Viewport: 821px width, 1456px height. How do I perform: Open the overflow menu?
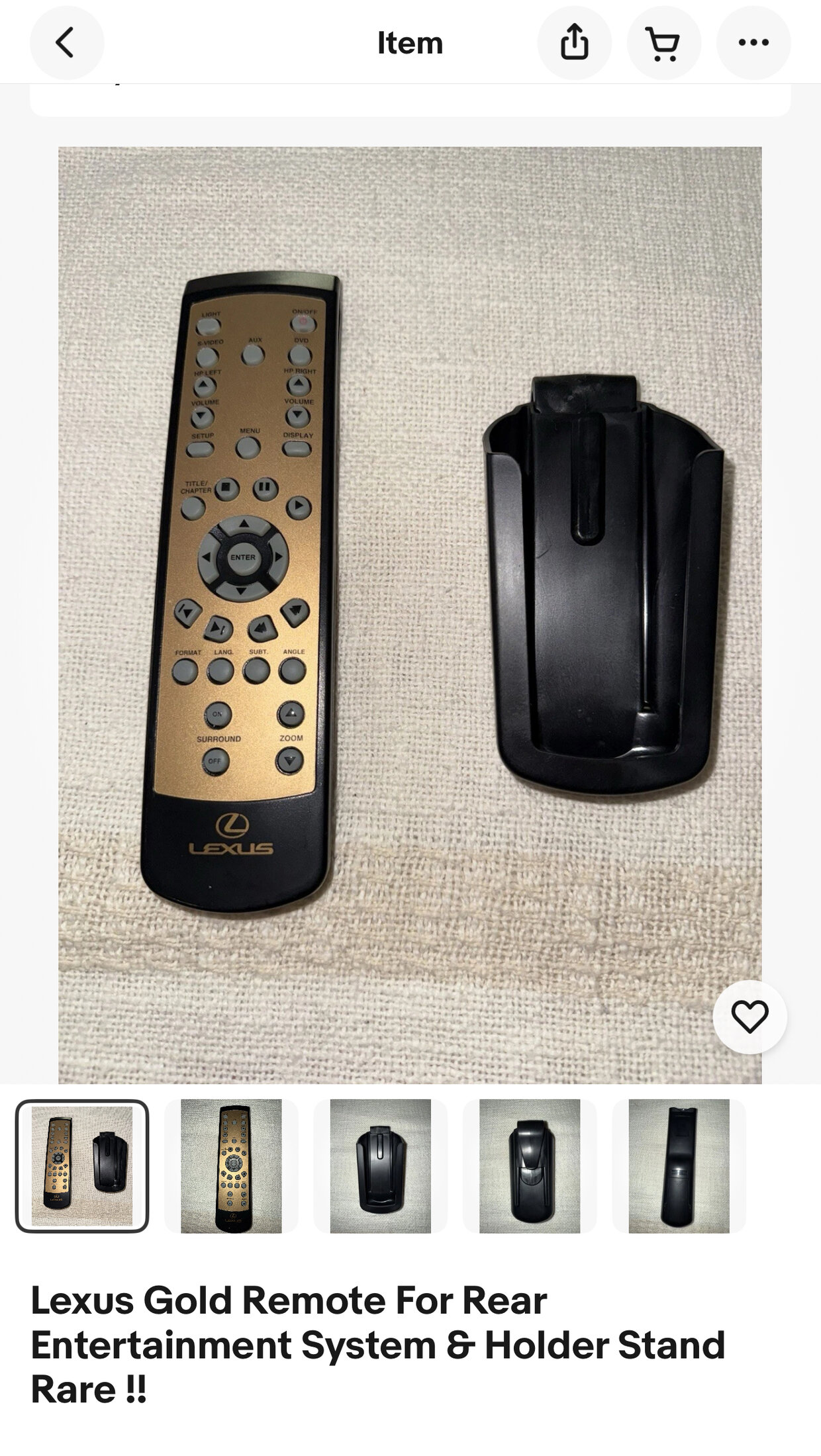(x=753, y=43)
